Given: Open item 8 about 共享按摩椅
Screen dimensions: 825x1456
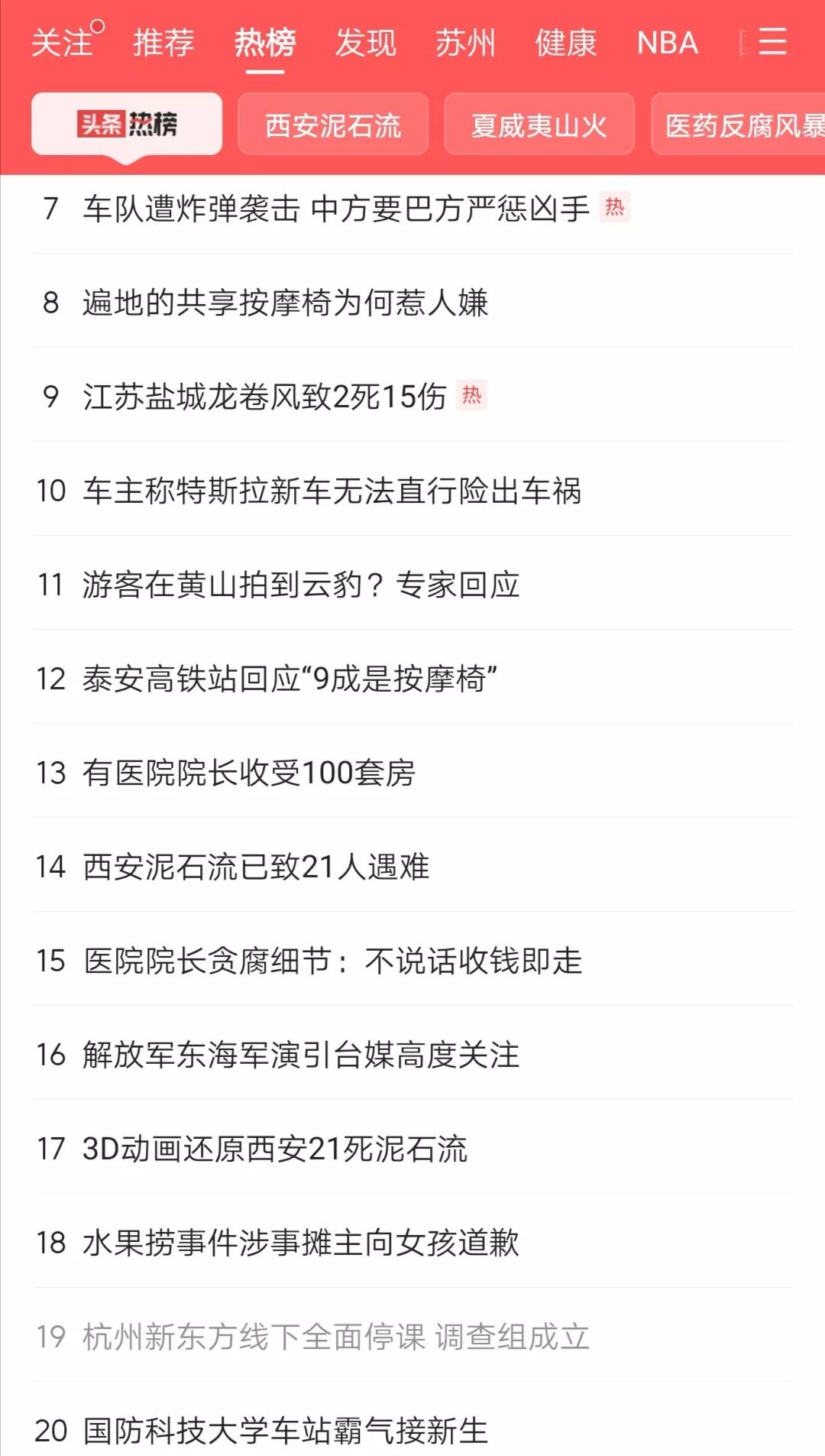Looking at the screenshot, I should pyautogui.click(x=412, y=302).
